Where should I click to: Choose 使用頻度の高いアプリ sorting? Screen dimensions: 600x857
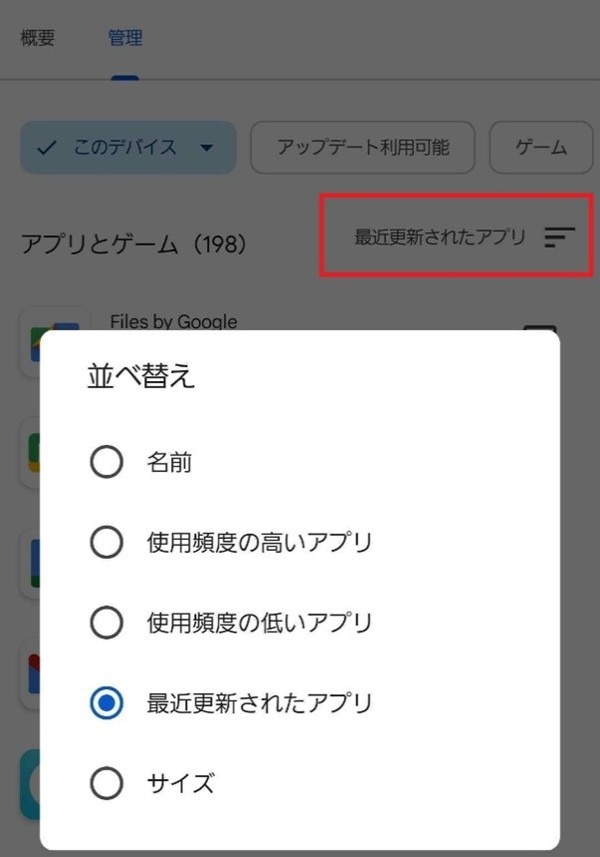(107, 543)
